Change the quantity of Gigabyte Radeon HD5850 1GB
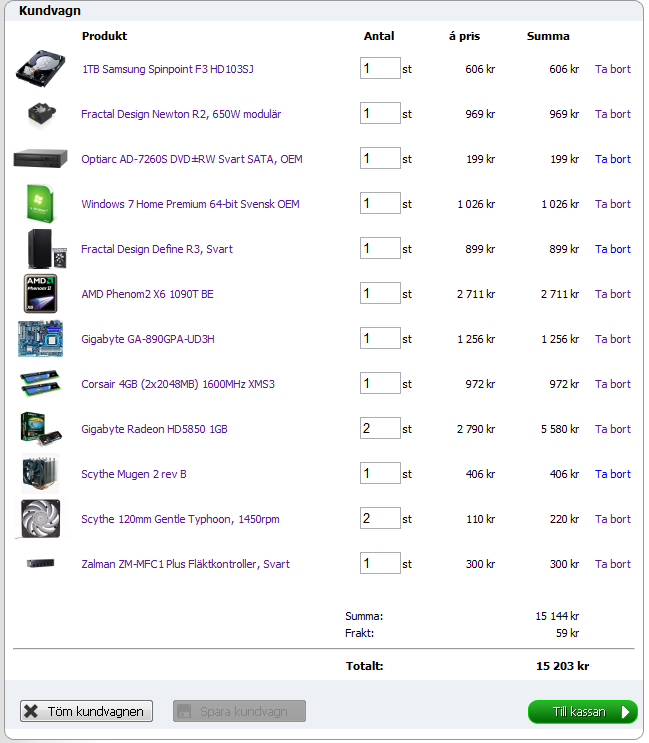The image size is (649, 743). coord(379,429)
